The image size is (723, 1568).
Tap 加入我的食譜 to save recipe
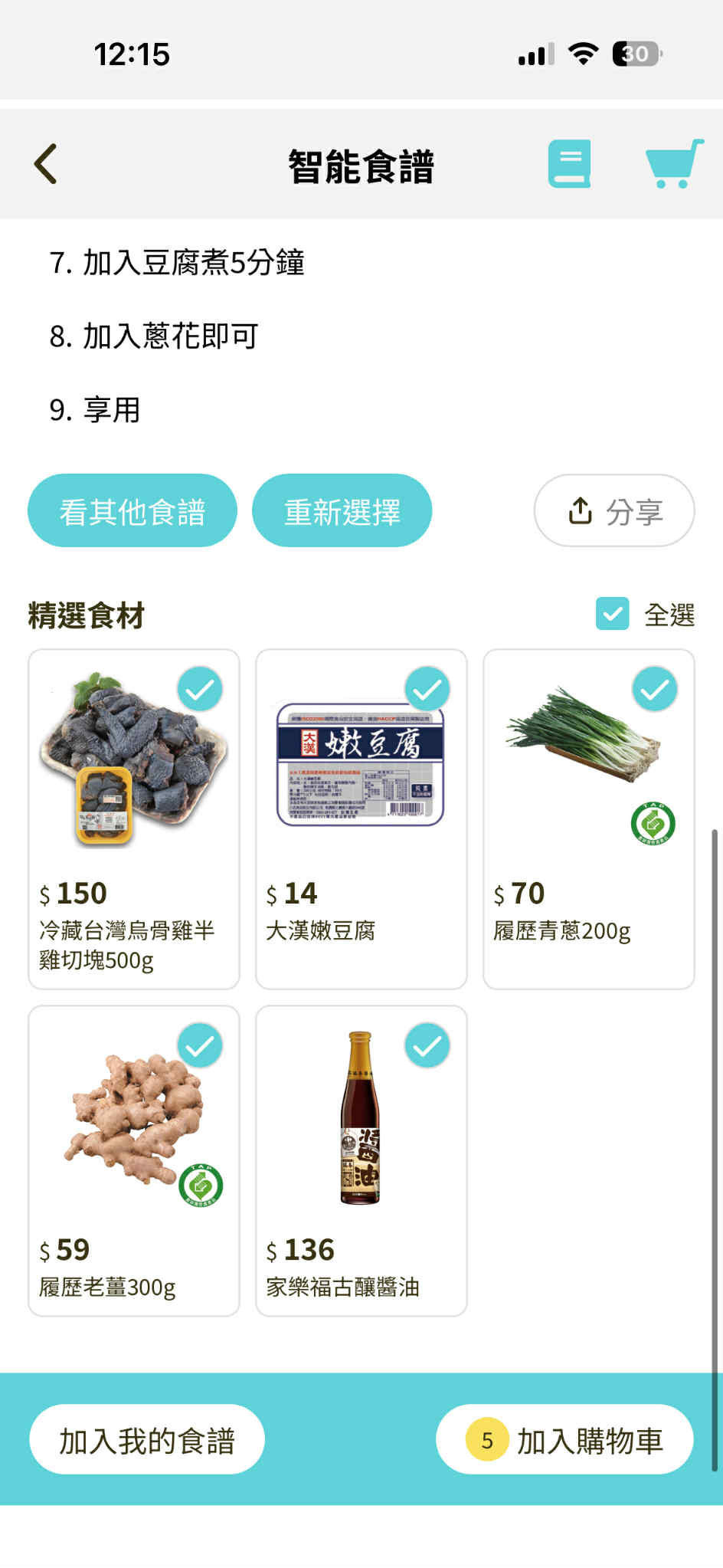point(147,1440)
